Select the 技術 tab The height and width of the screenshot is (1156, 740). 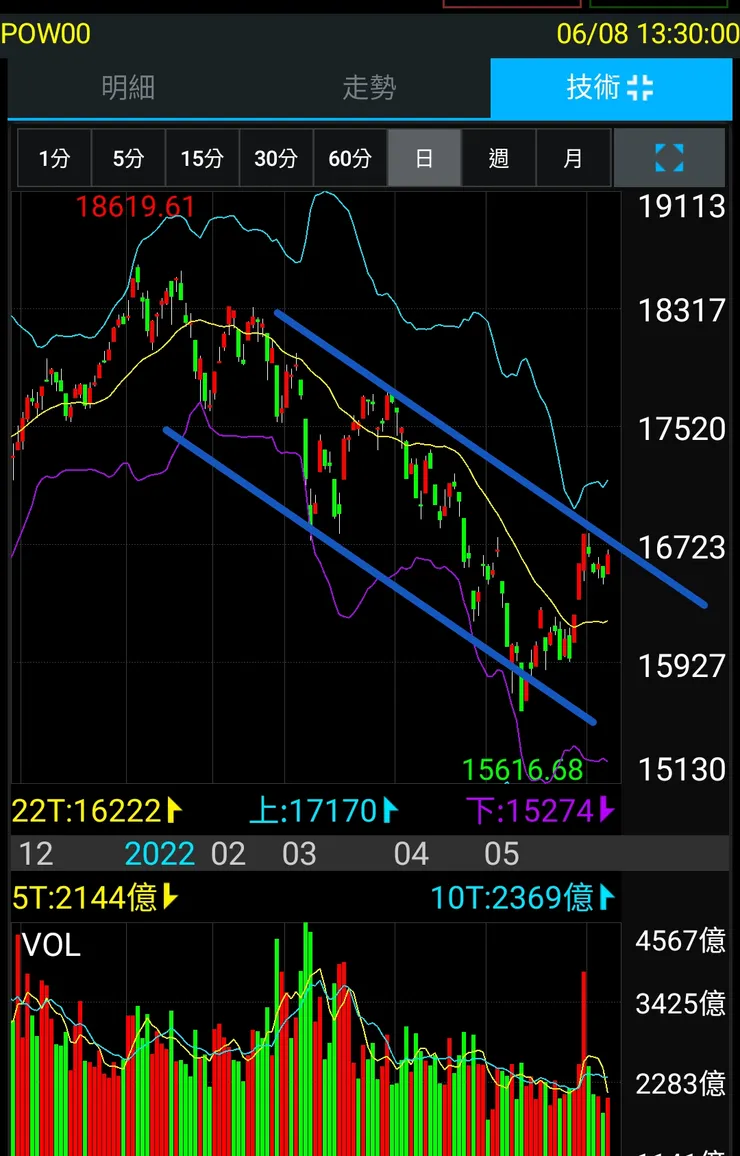610,88
